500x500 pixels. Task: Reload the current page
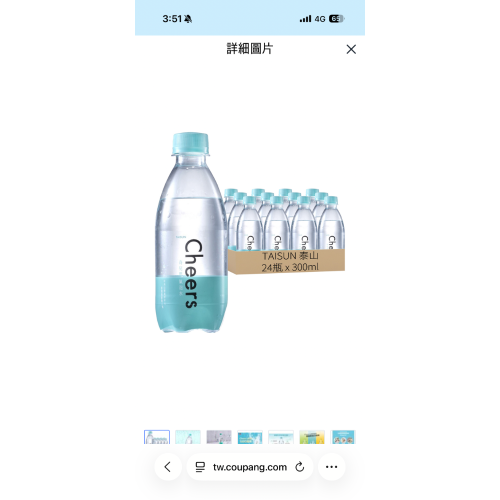click(300, 467)
